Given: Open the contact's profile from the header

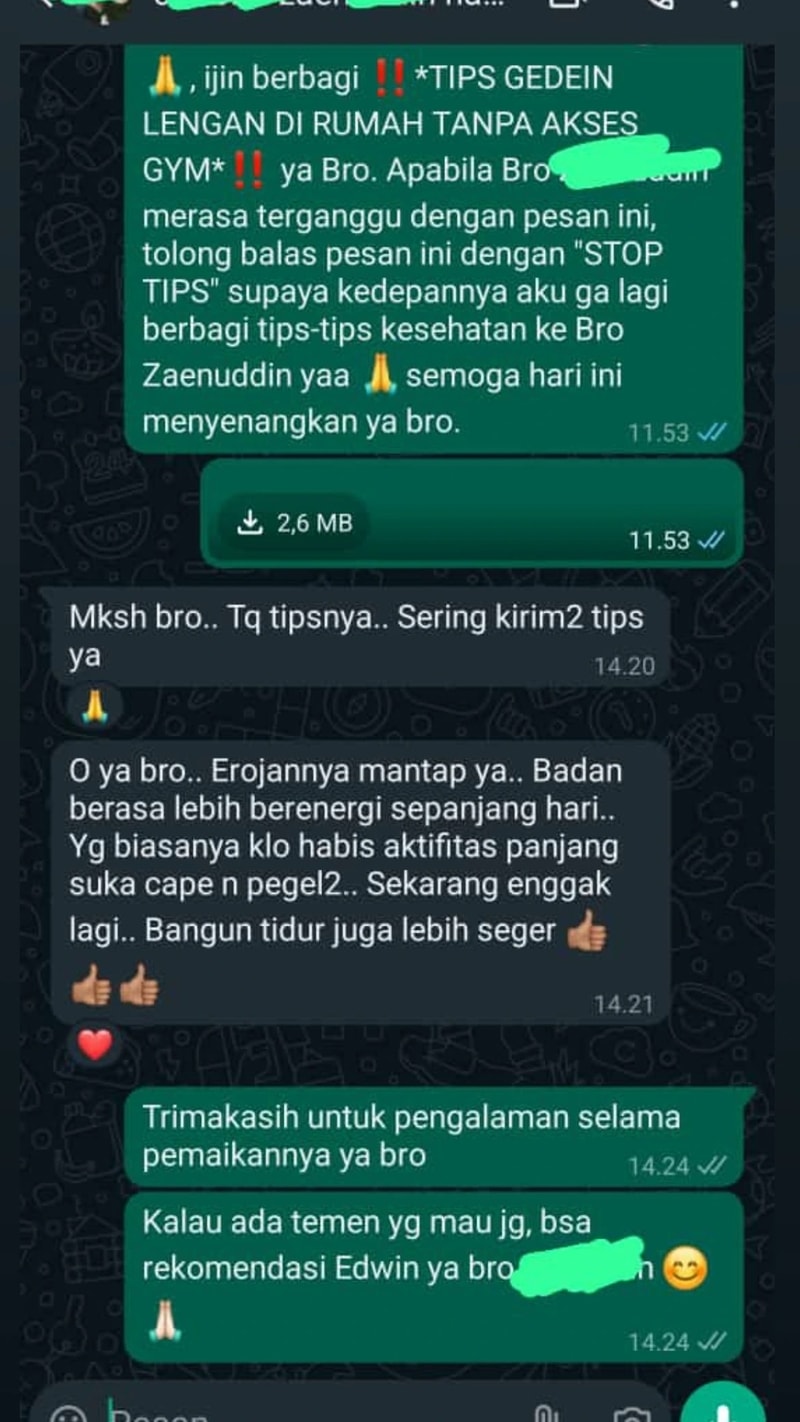Looking at the screenshot, I should (300, 8).
